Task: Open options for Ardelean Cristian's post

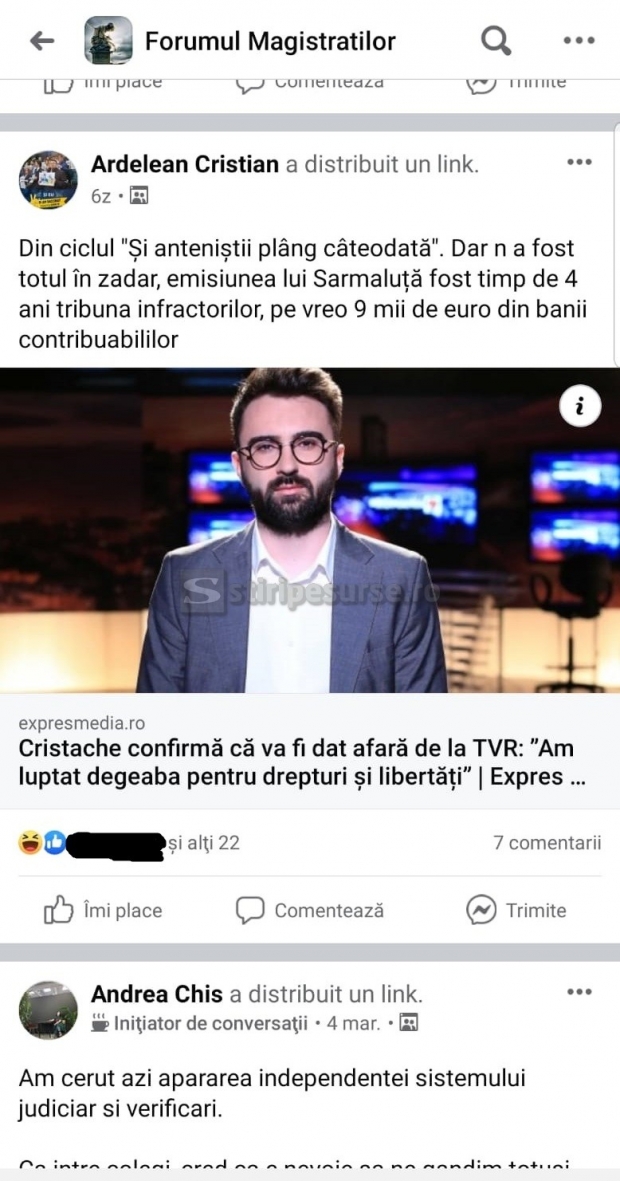Action: [580, 163]
